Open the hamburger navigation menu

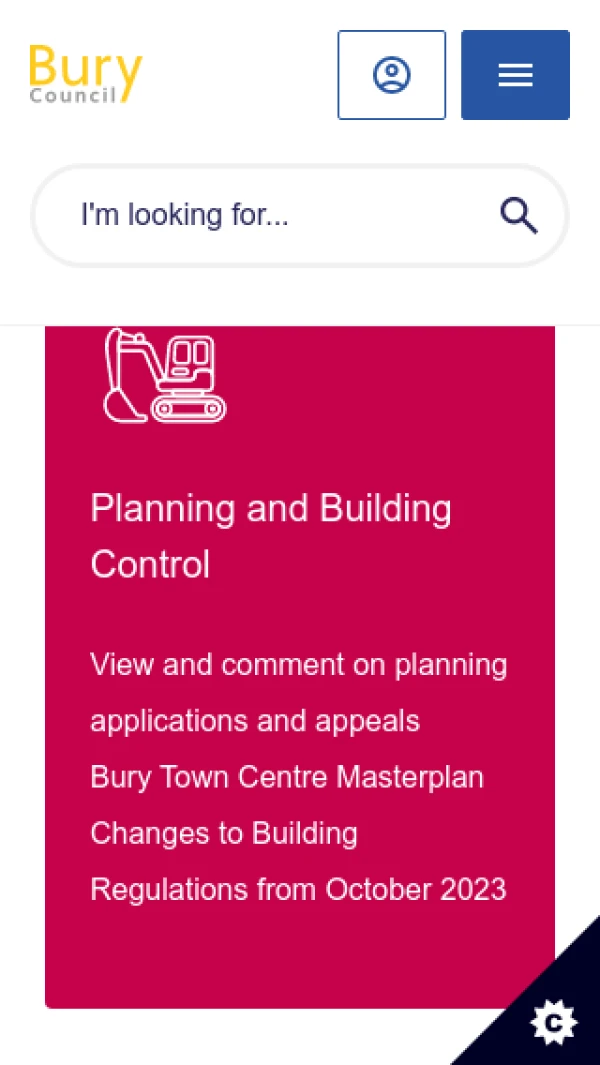tap(515, 75)
